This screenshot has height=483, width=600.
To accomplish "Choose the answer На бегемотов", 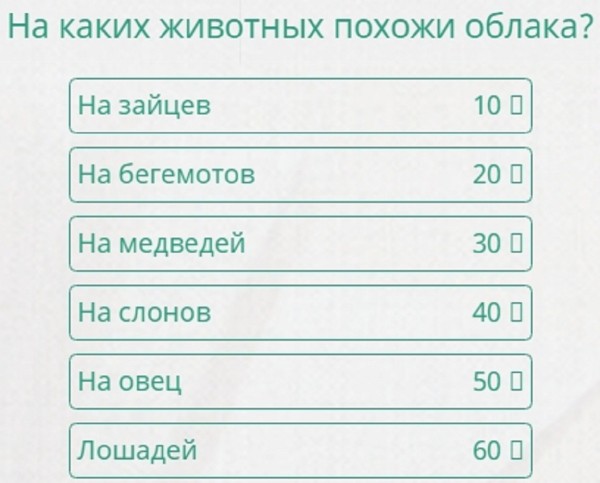I will click(300, 174).
